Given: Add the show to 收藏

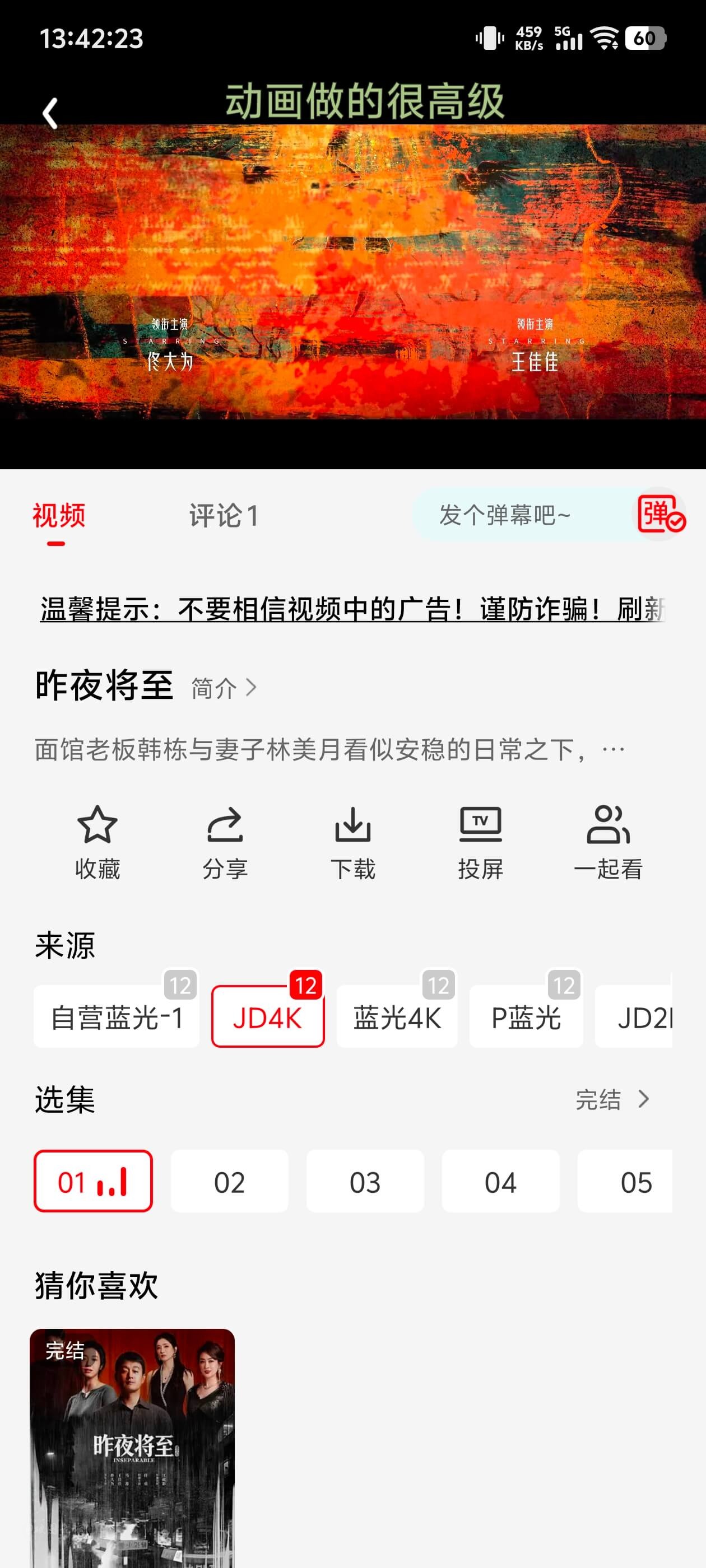Looking at the screenshot, I should pos(97,843).
